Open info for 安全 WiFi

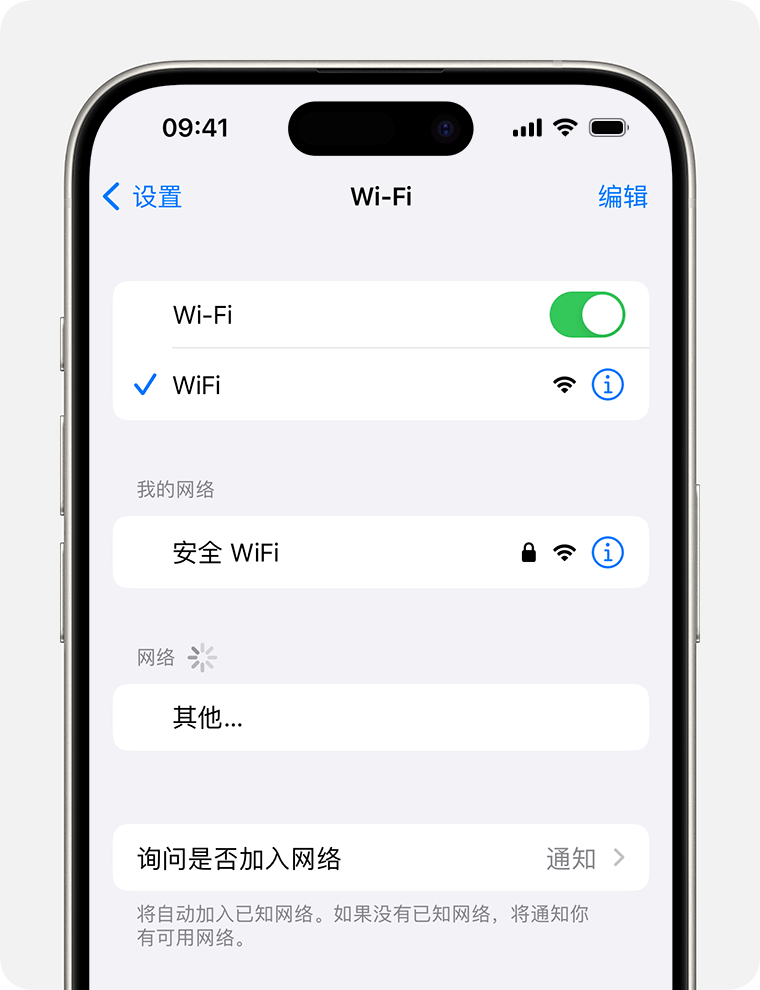click(x=607, y=552)
